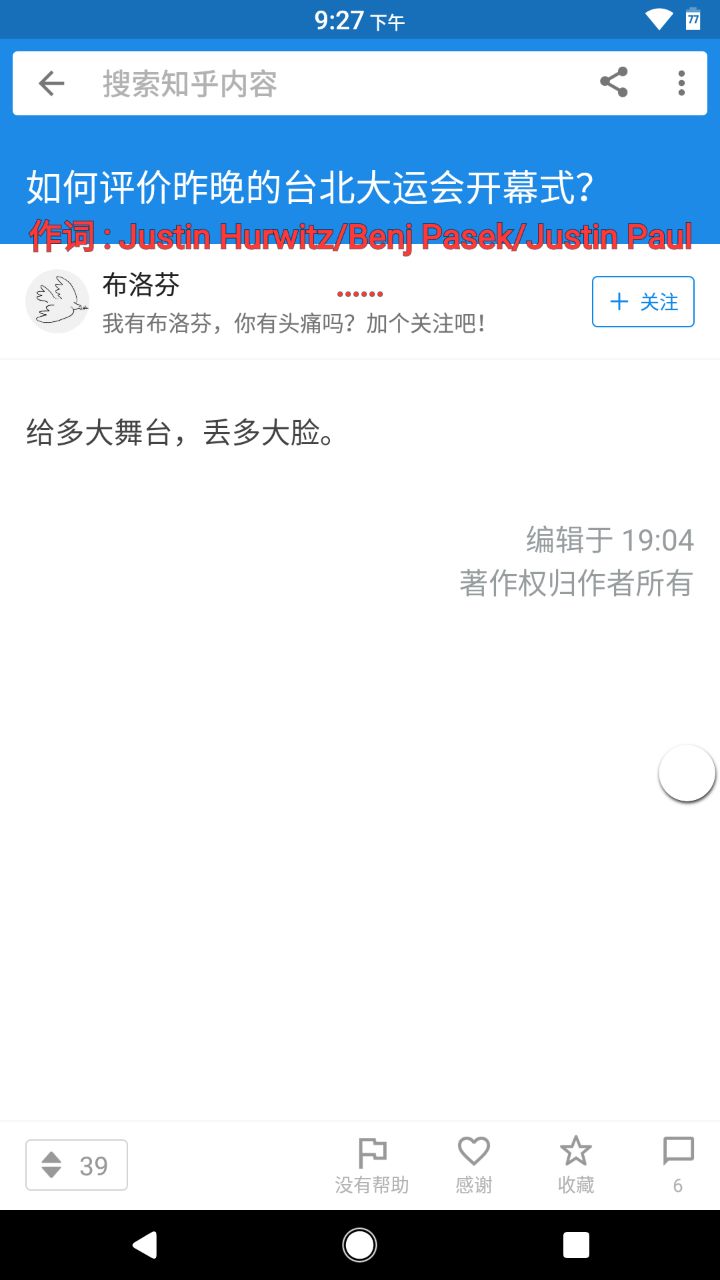The height and width of the screenshot is (1280, 720).
Task: Tap the system home button
Action: (360, 1245)
